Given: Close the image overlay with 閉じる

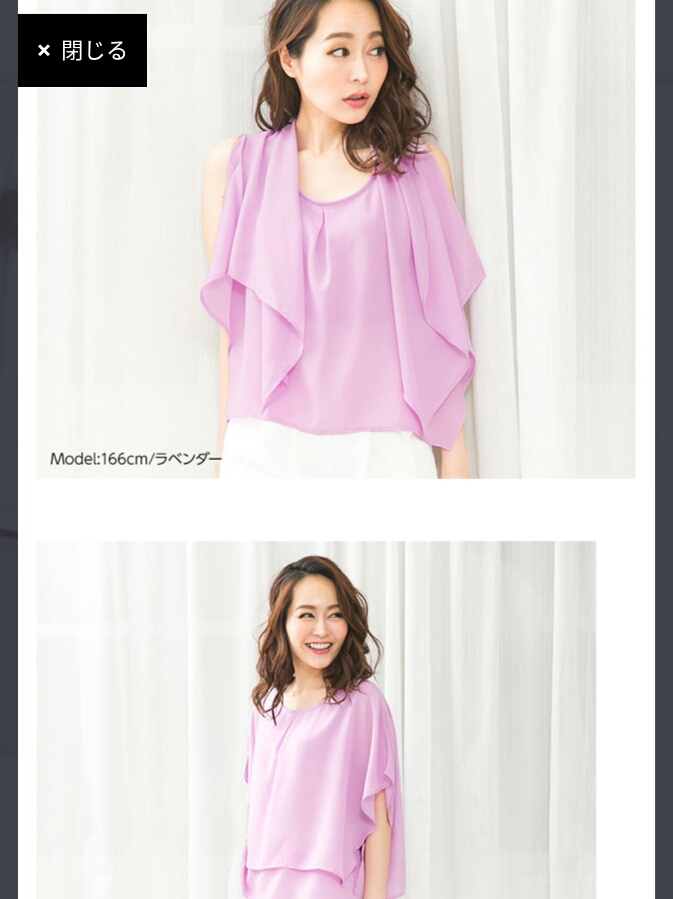Looking at the screenshot, I should [x=82, y=51].
